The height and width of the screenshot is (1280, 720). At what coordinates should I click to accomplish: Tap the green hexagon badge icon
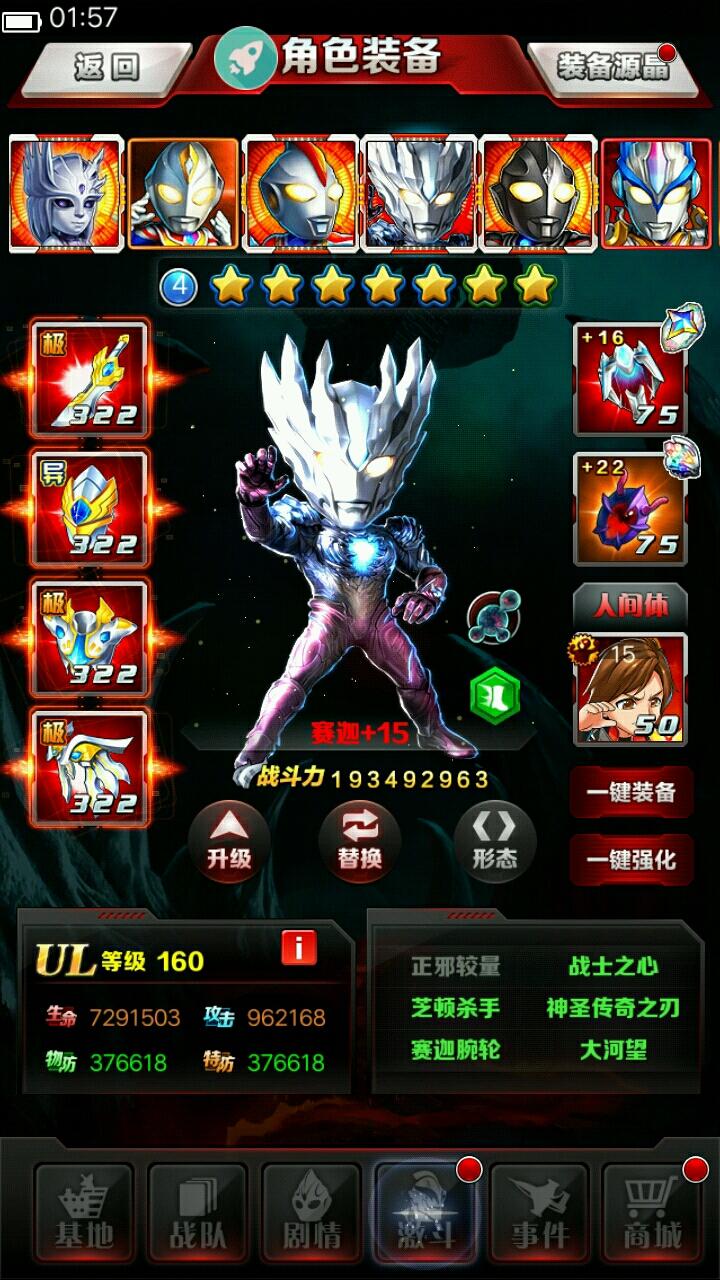(494, 693)
